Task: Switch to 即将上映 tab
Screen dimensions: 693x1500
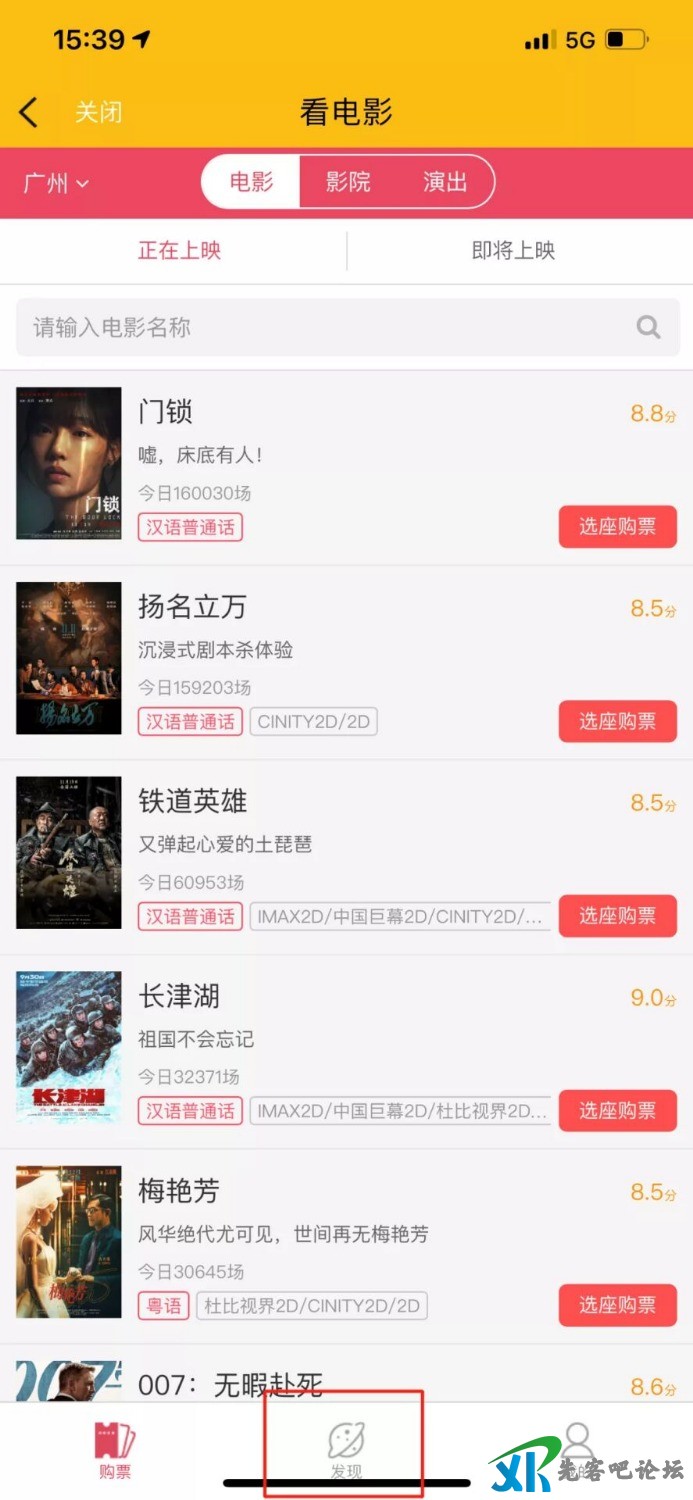Action: (x=513, y=251)
